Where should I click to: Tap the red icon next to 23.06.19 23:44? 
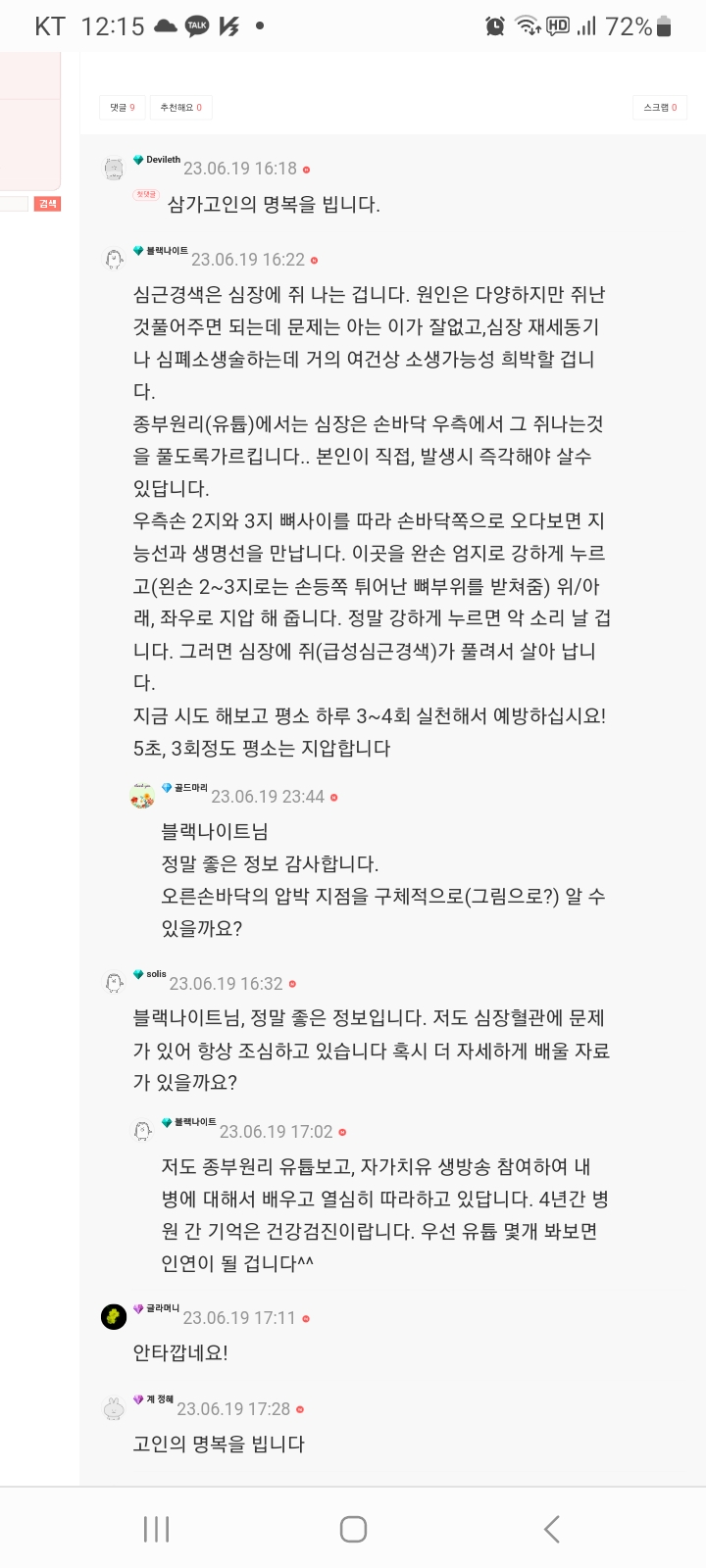coord(334,798)
